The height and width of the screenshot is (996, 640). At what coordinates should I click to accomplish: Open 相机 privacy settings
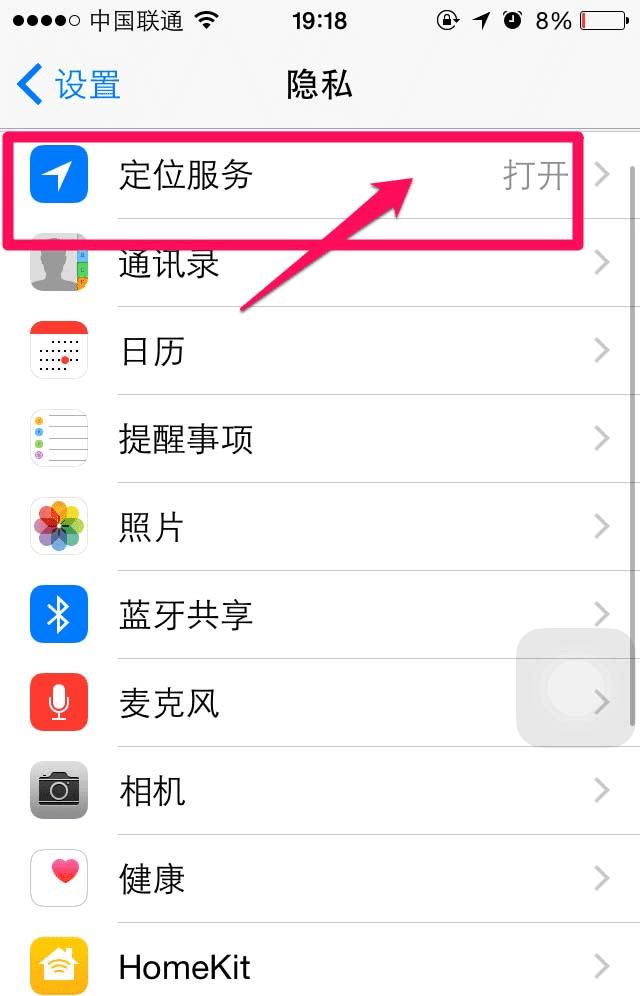tap(300, 791)
